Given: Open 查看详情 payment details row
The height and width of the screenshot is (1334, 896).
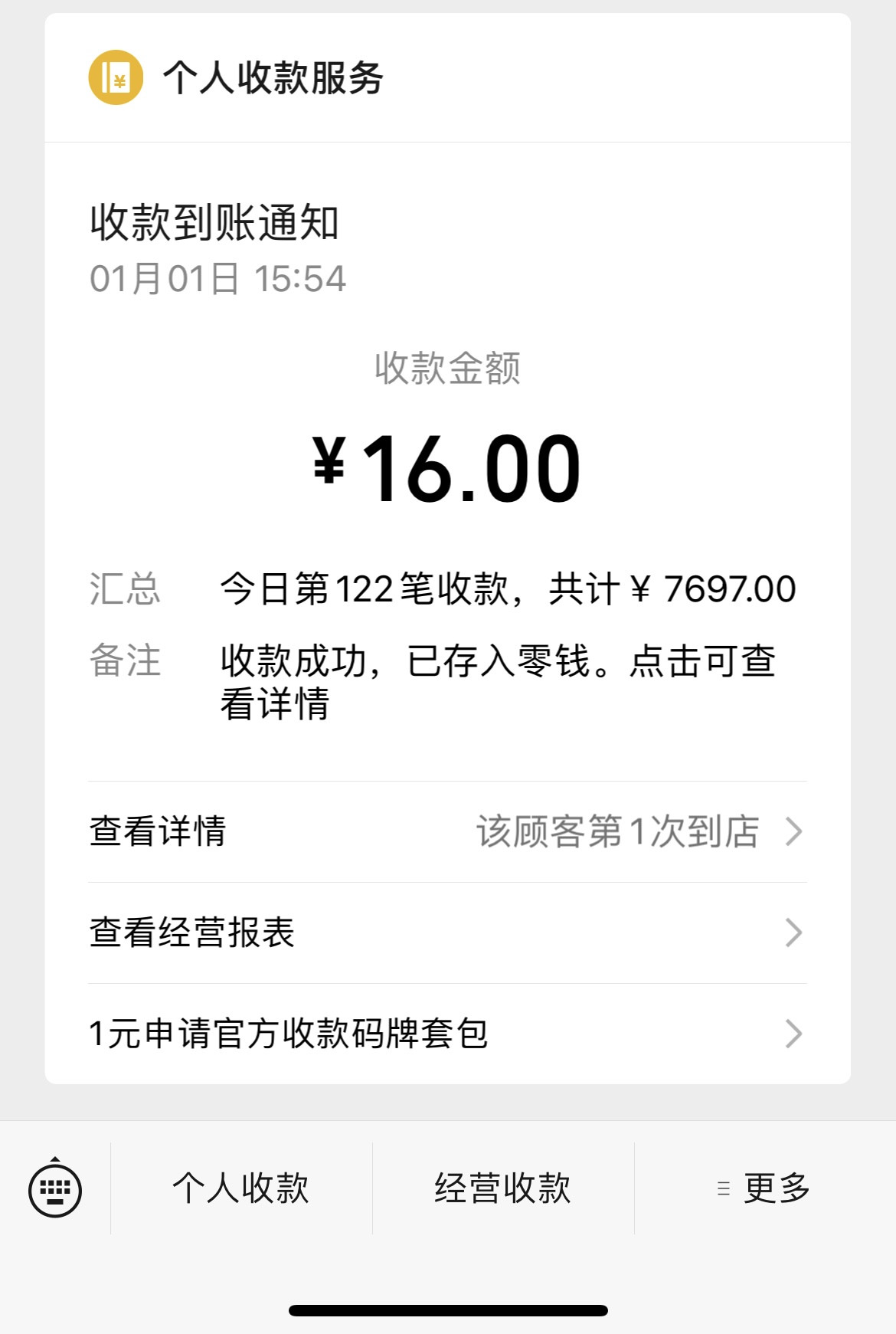Looking at the screenshot, I should [447, 832].
